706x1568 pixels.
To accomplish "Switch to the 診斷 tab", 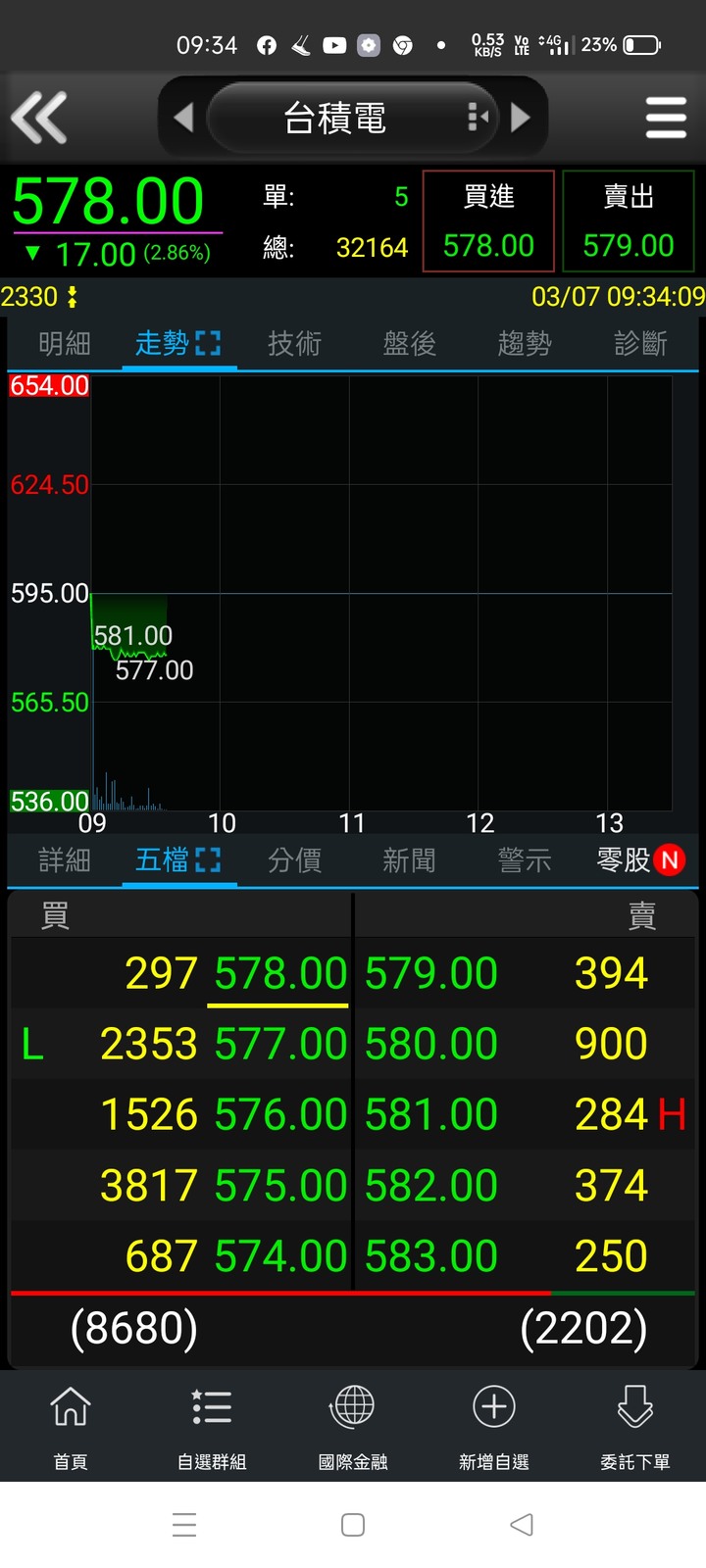I will coord(640,344).
